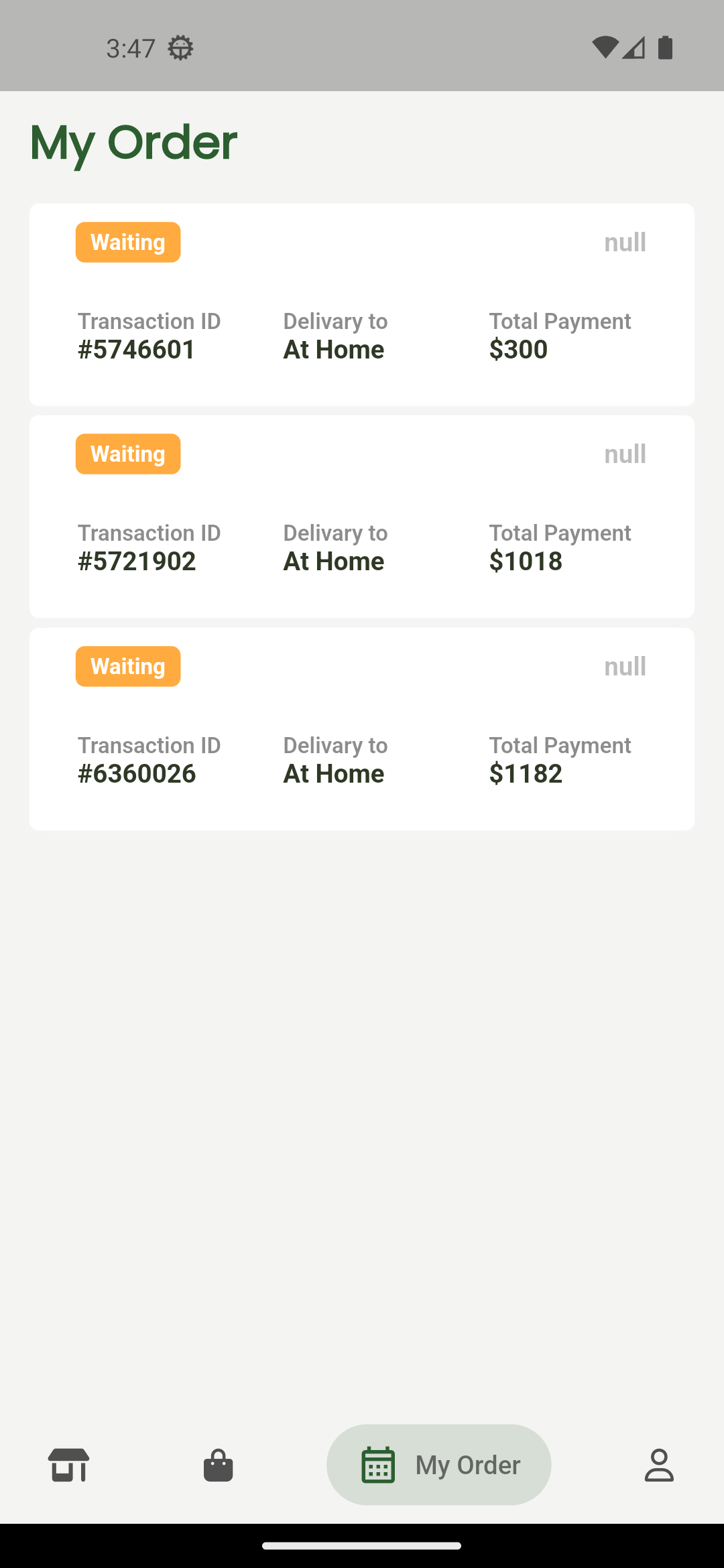Open the store home icon
This screenshot has width=724, height=1568.
click(x=68, y=1465)
